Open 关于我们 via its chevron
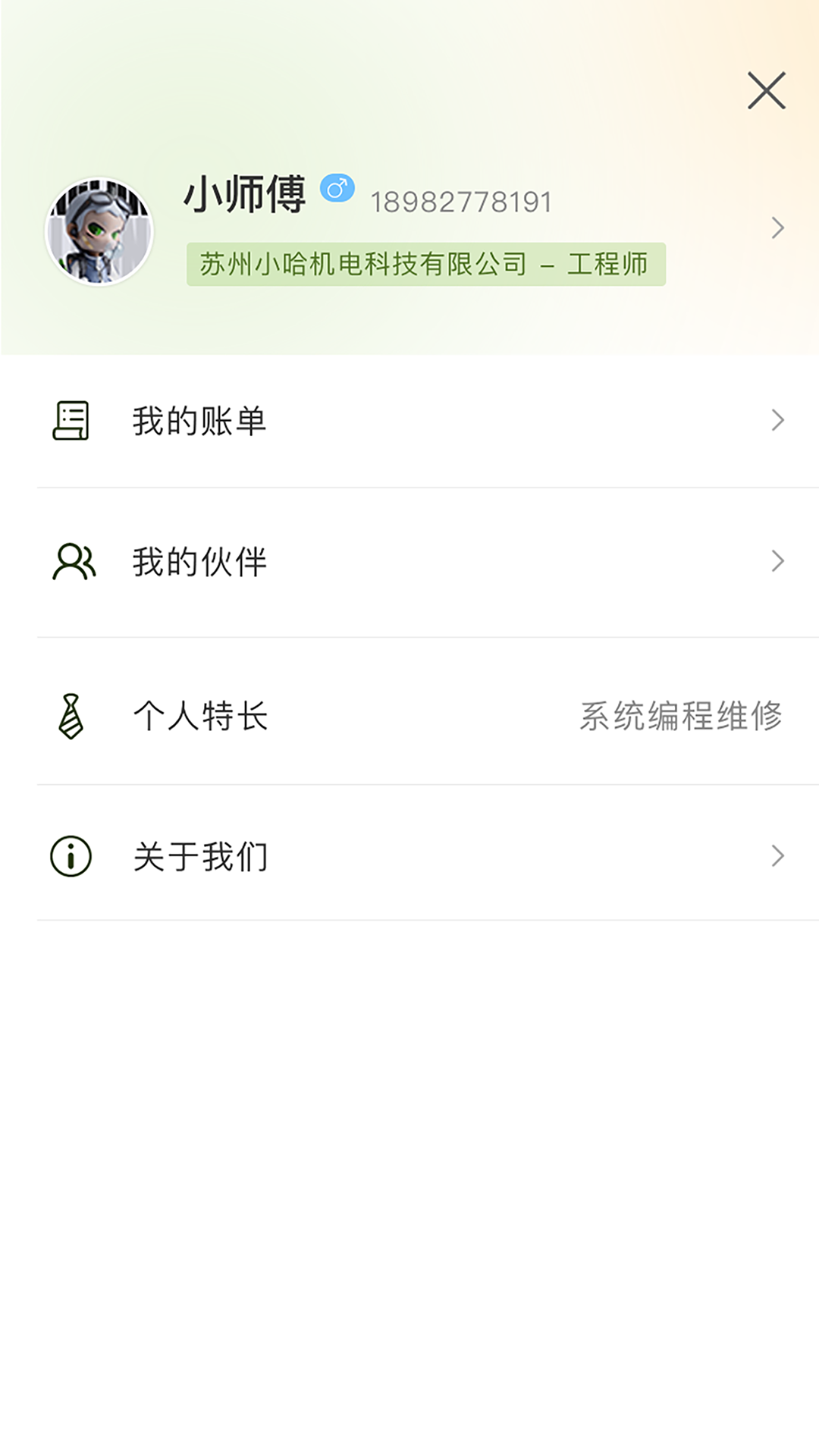The height and width of the screenshot is (1456, 819). (x=778, y=855)
